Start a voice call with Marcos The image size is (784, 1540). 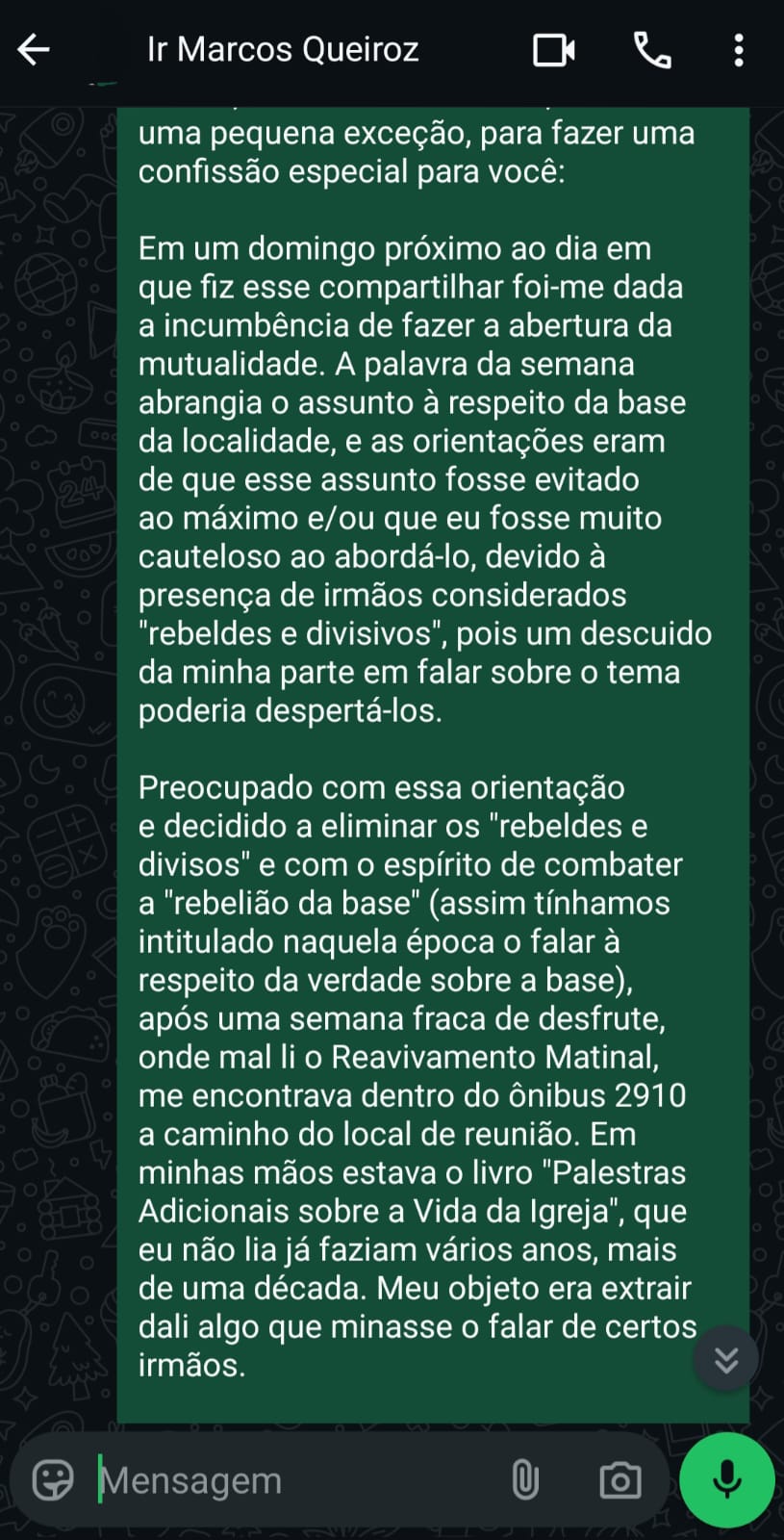652,50
